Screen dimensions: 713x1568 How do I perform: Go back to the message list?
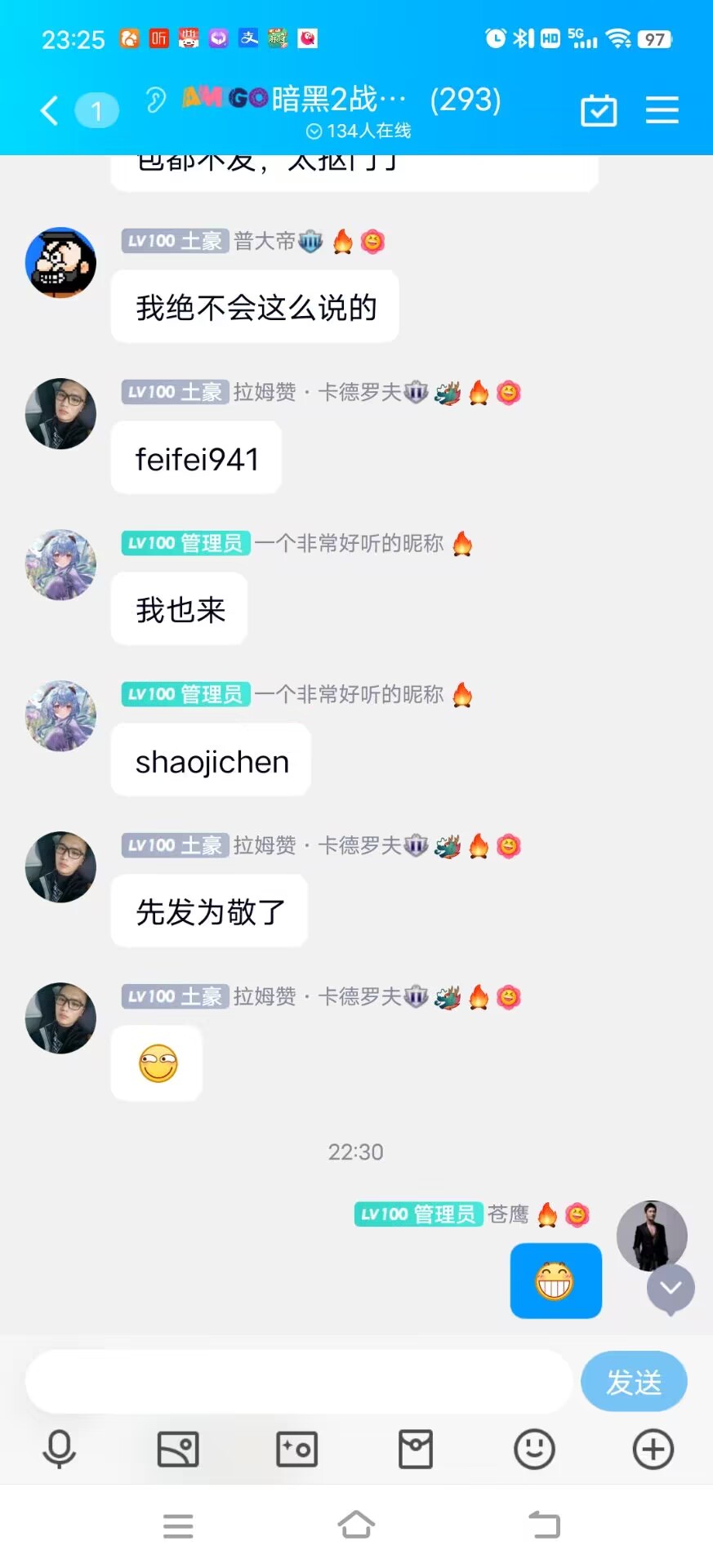pyautogui.click(x=50, y=109)
